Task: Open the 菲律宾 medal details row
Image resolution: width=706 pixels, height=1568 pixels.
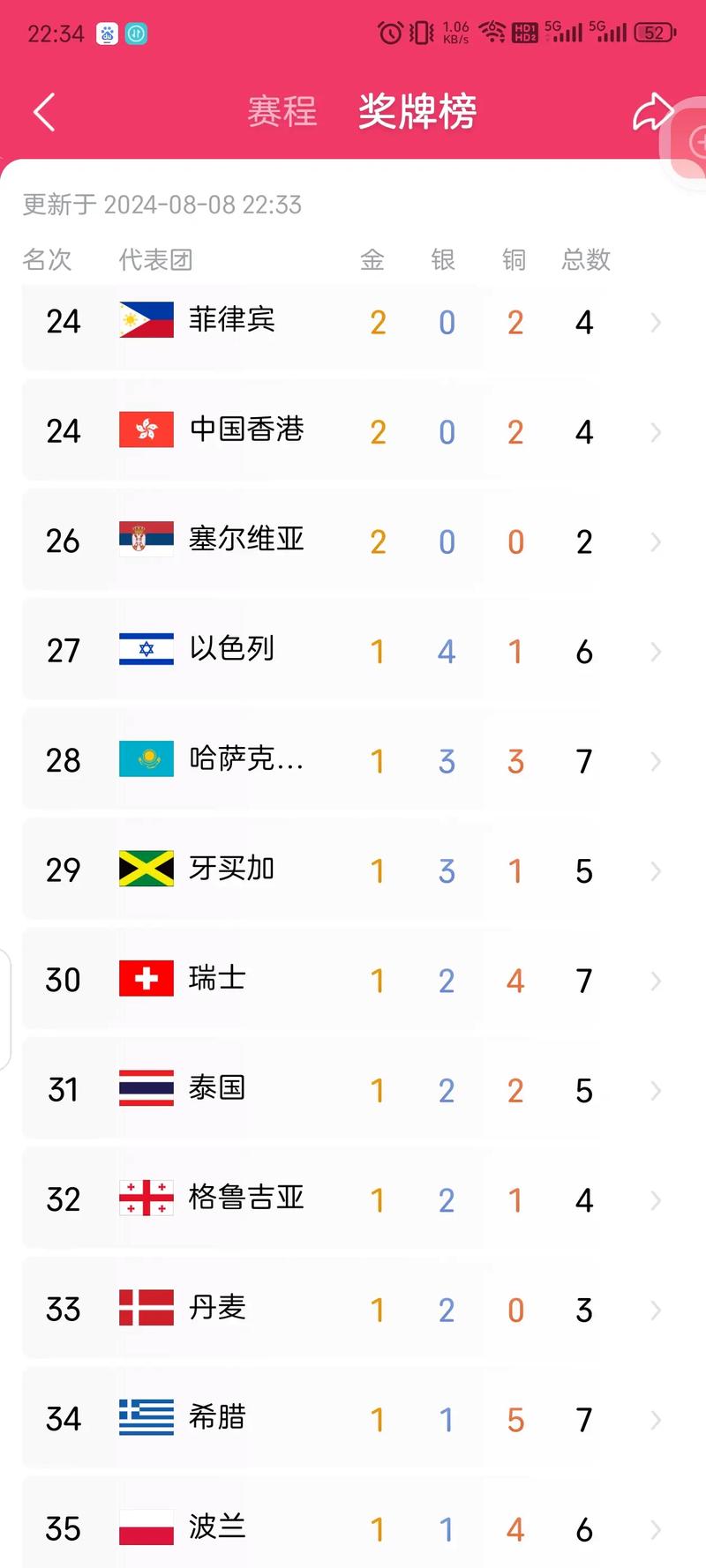Action: point(353,323)
